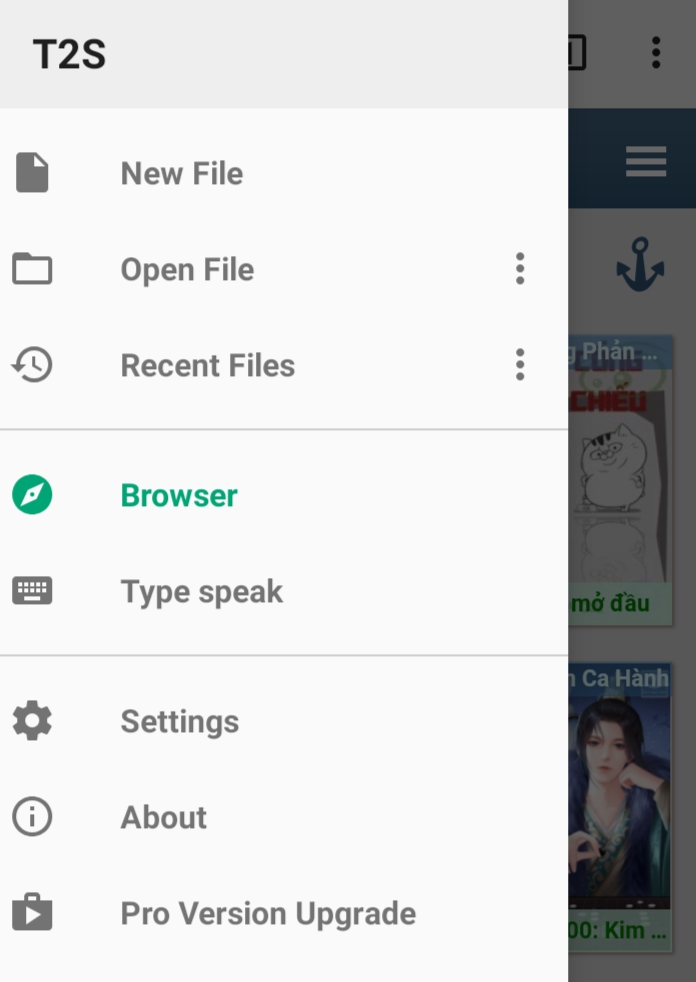Viewport: 696px width, 982px height.
Task: View the About information
Action: point(163,818)
